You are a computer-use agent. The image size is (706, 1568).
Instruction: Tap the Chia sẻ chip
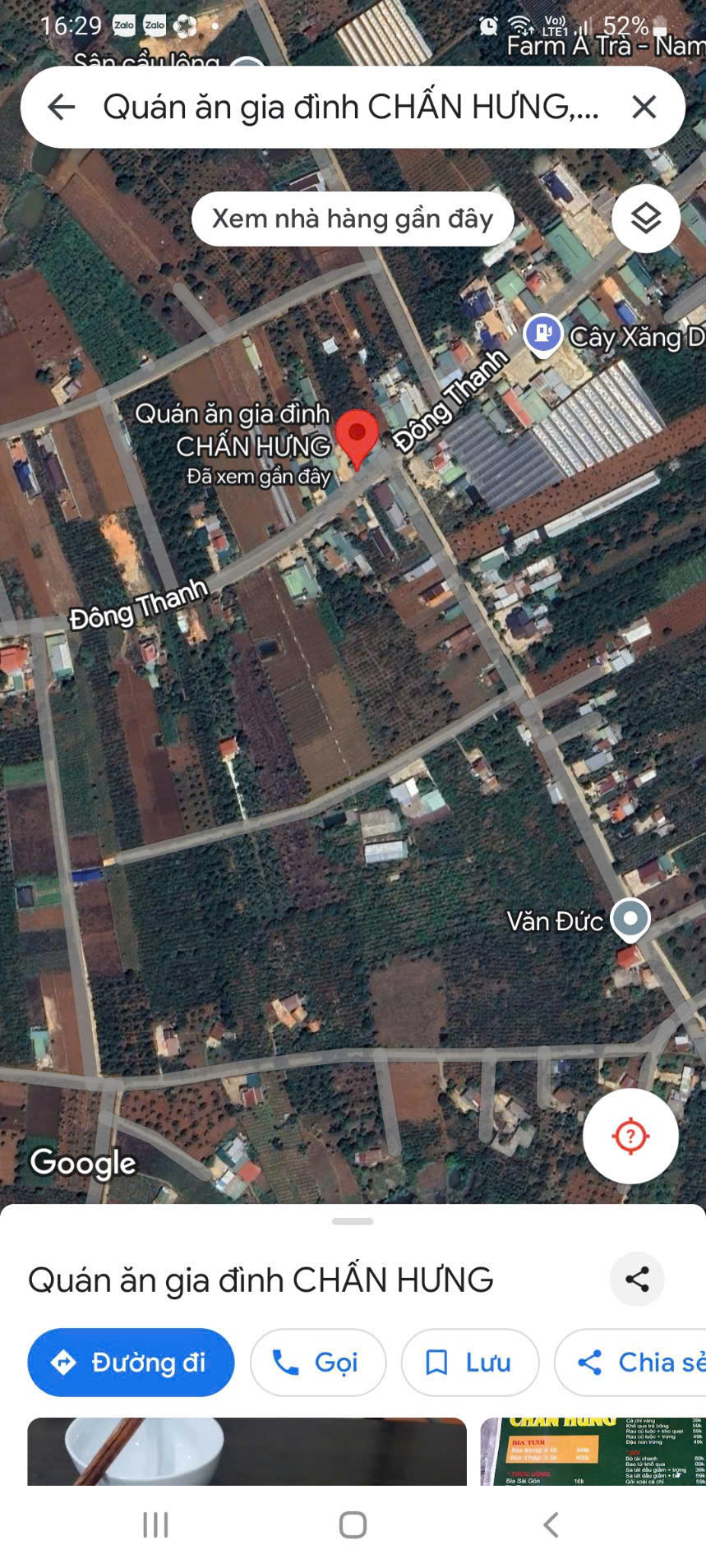pyautogui.click(x=631, y=1363)
